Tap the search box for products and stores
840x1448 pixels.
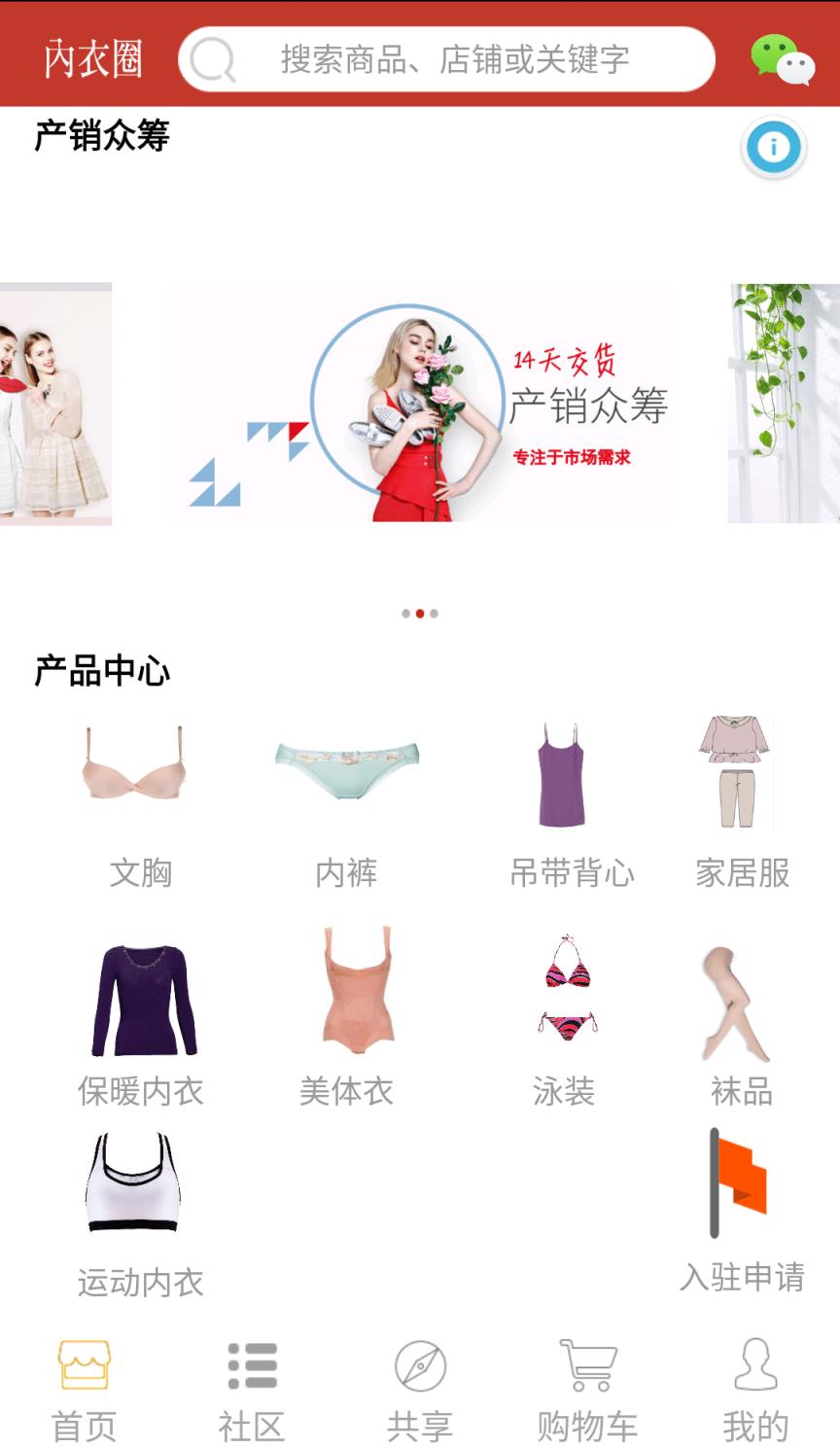[x=447, y=59]
